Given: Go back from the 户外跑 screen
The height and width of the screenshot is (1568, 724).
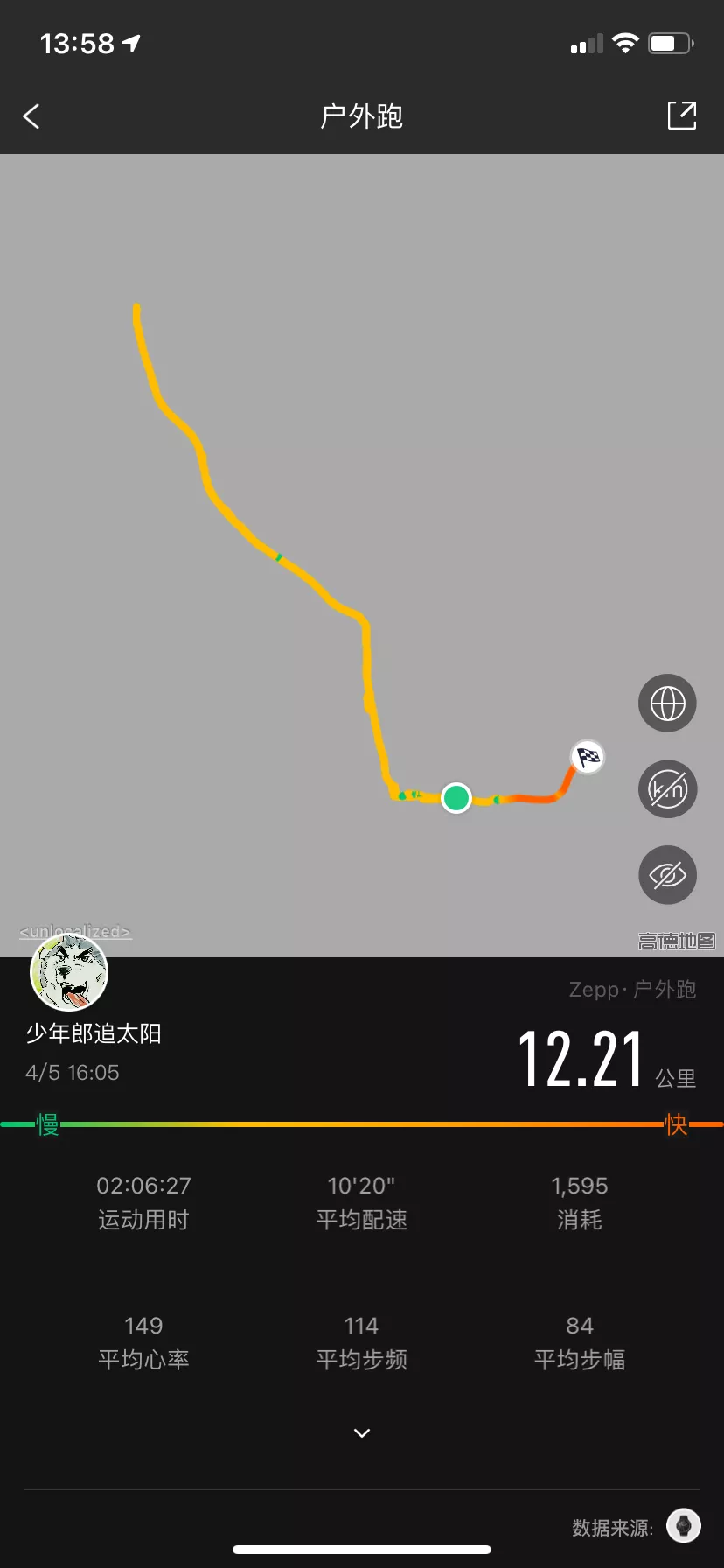Looking at the screenshot, I should (31, 116).
